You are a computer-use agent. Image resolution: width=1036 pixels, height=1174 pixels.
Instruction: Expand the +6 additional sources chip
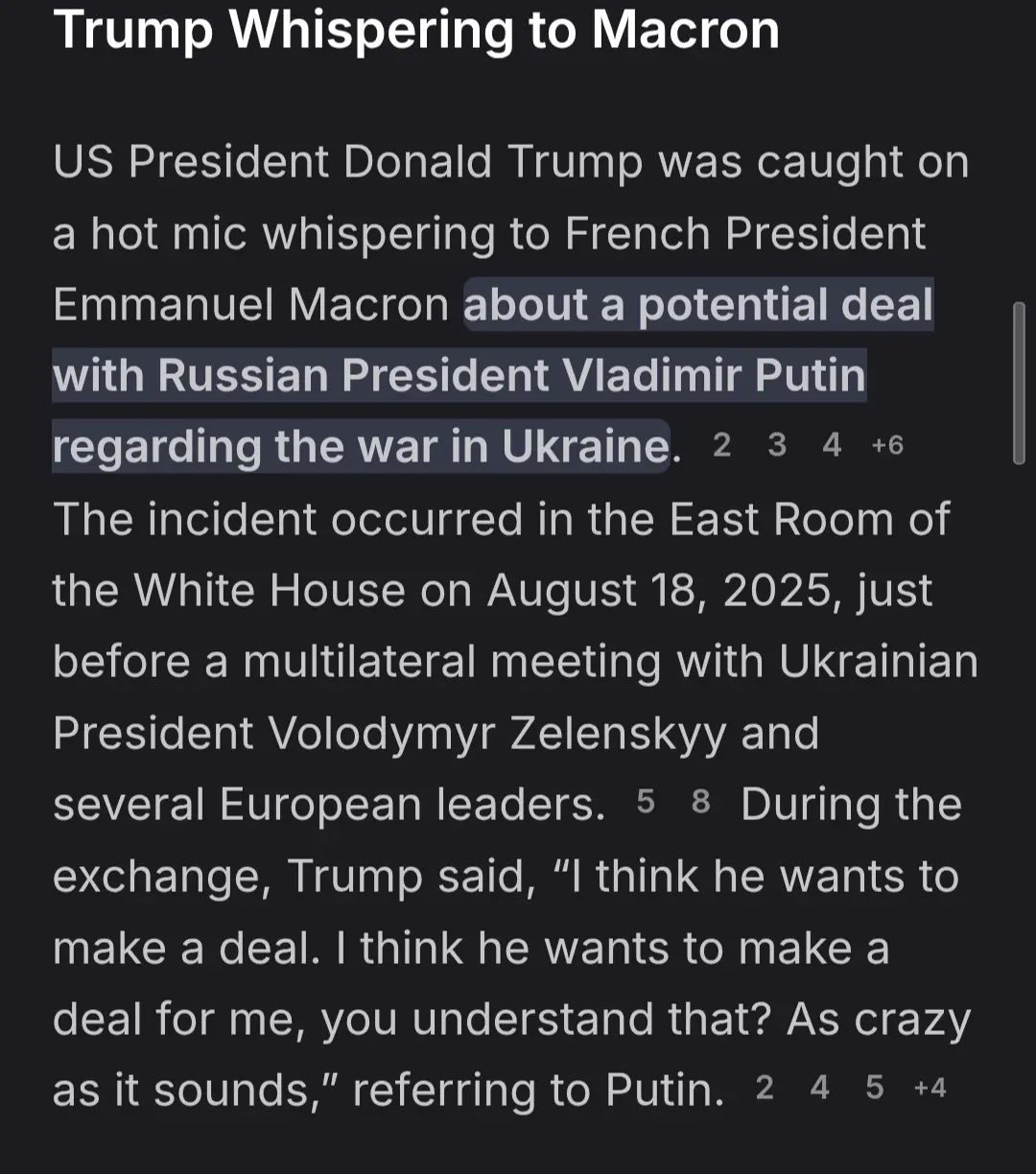(887, 445)
